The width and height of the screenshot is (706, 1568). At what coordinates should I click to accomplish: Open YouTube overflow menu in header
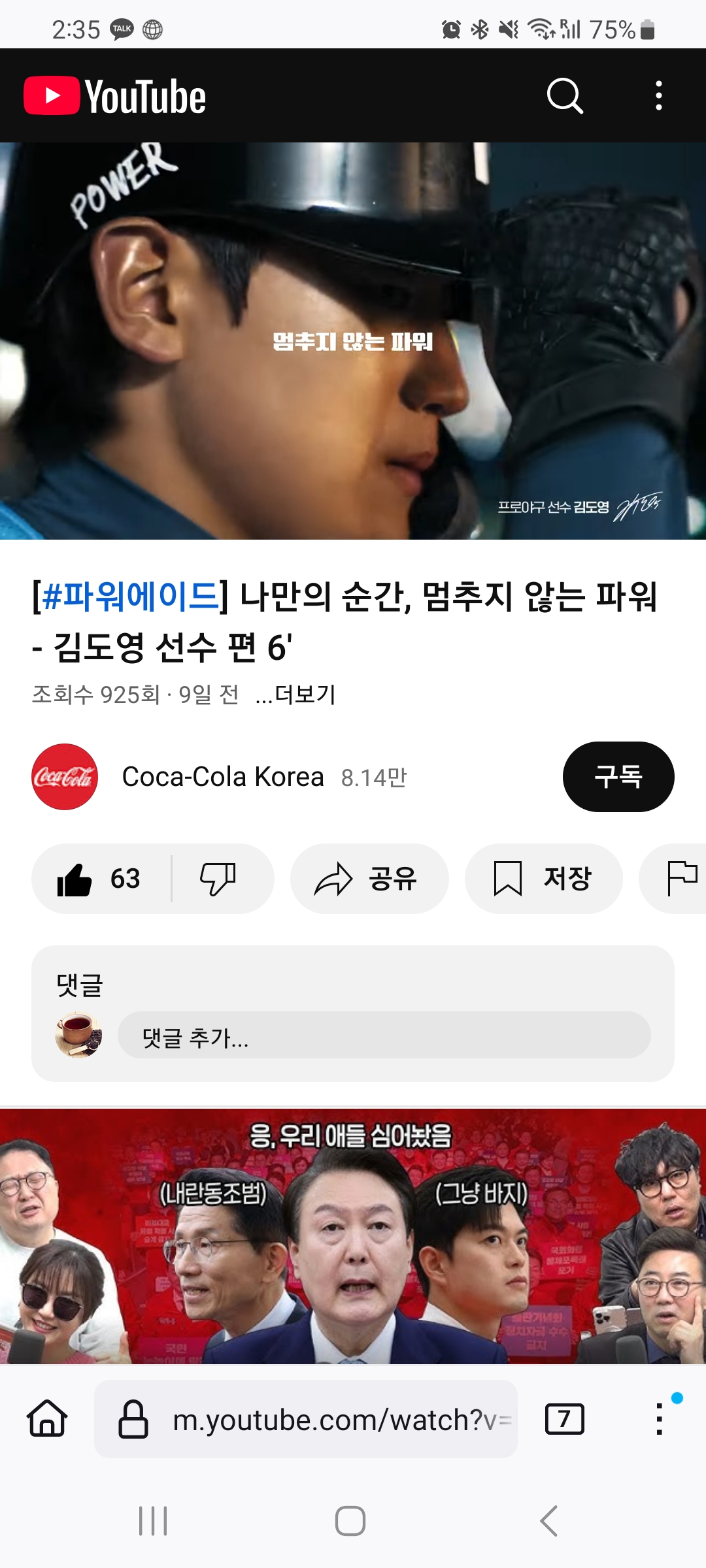pyautogui.click(x=658, y=96)
